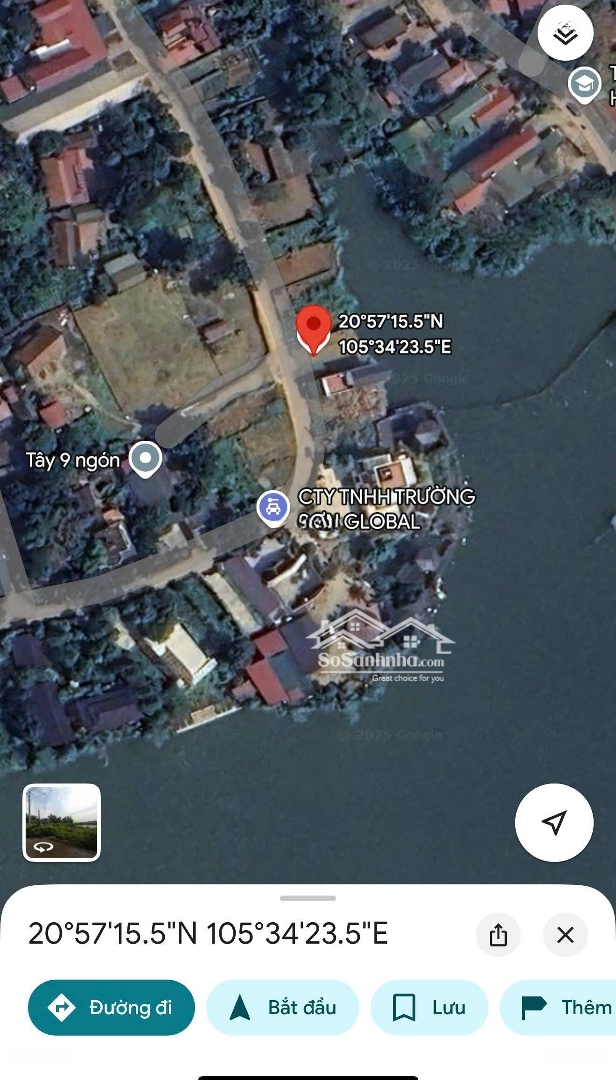Share the dropped pin coordinates
Screen dimensions: 616x1080
pyautogui.click(x=498, y=935)
